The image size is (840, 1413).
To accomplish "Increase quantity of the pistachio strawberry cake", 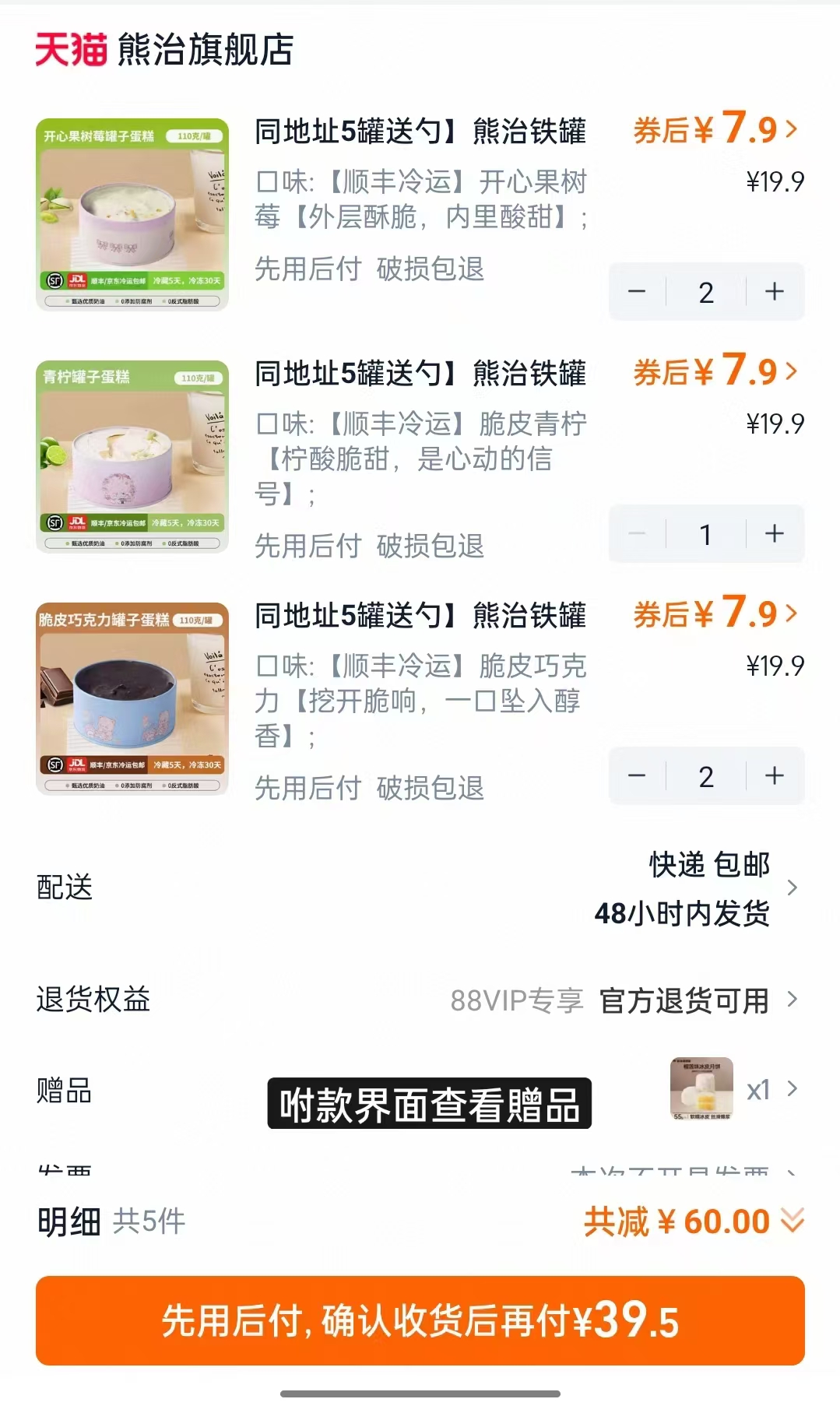I will coord(772,292).
